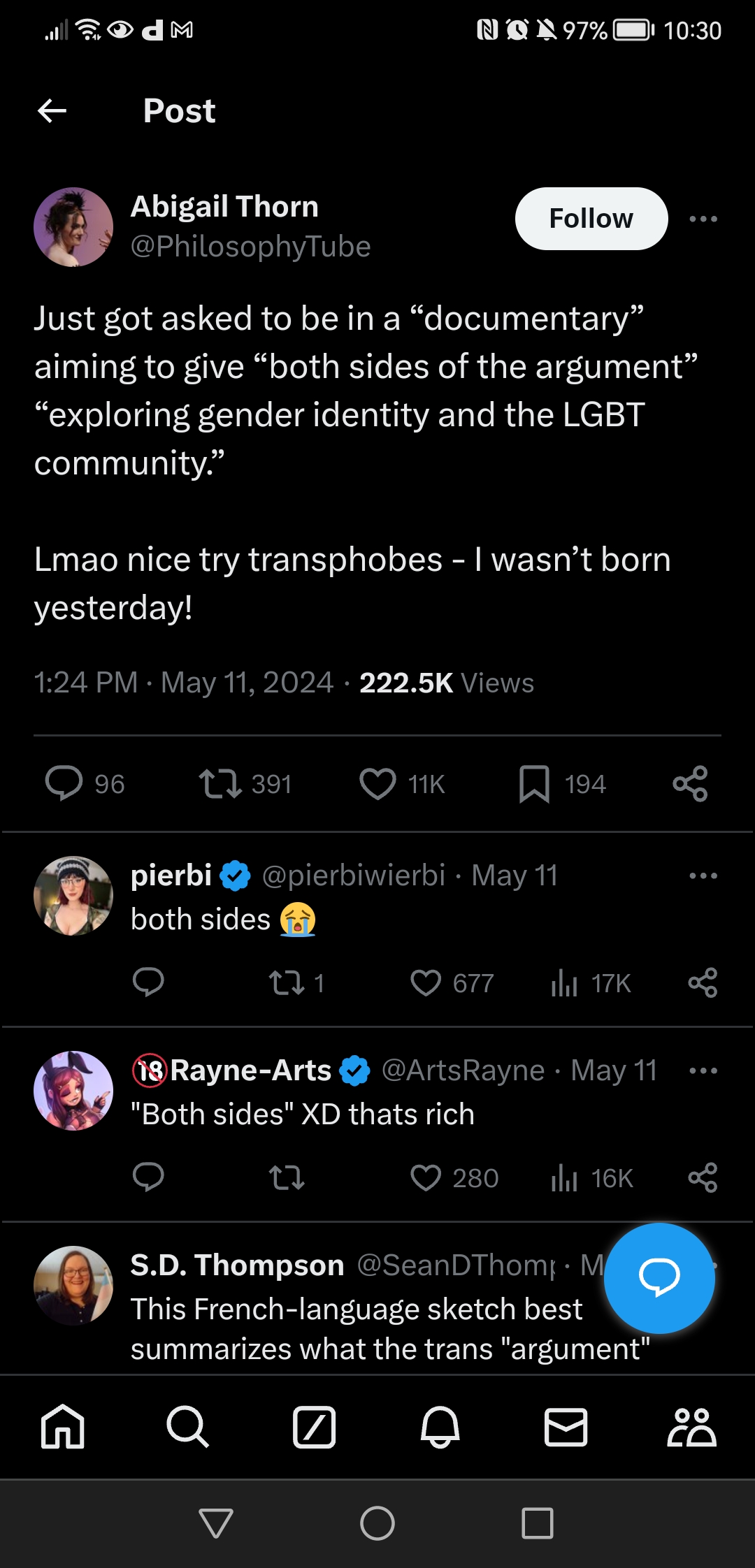This screenshot has width=755, height=1568.
Task: Open the Search tab
Action: tap(188, 1426)
